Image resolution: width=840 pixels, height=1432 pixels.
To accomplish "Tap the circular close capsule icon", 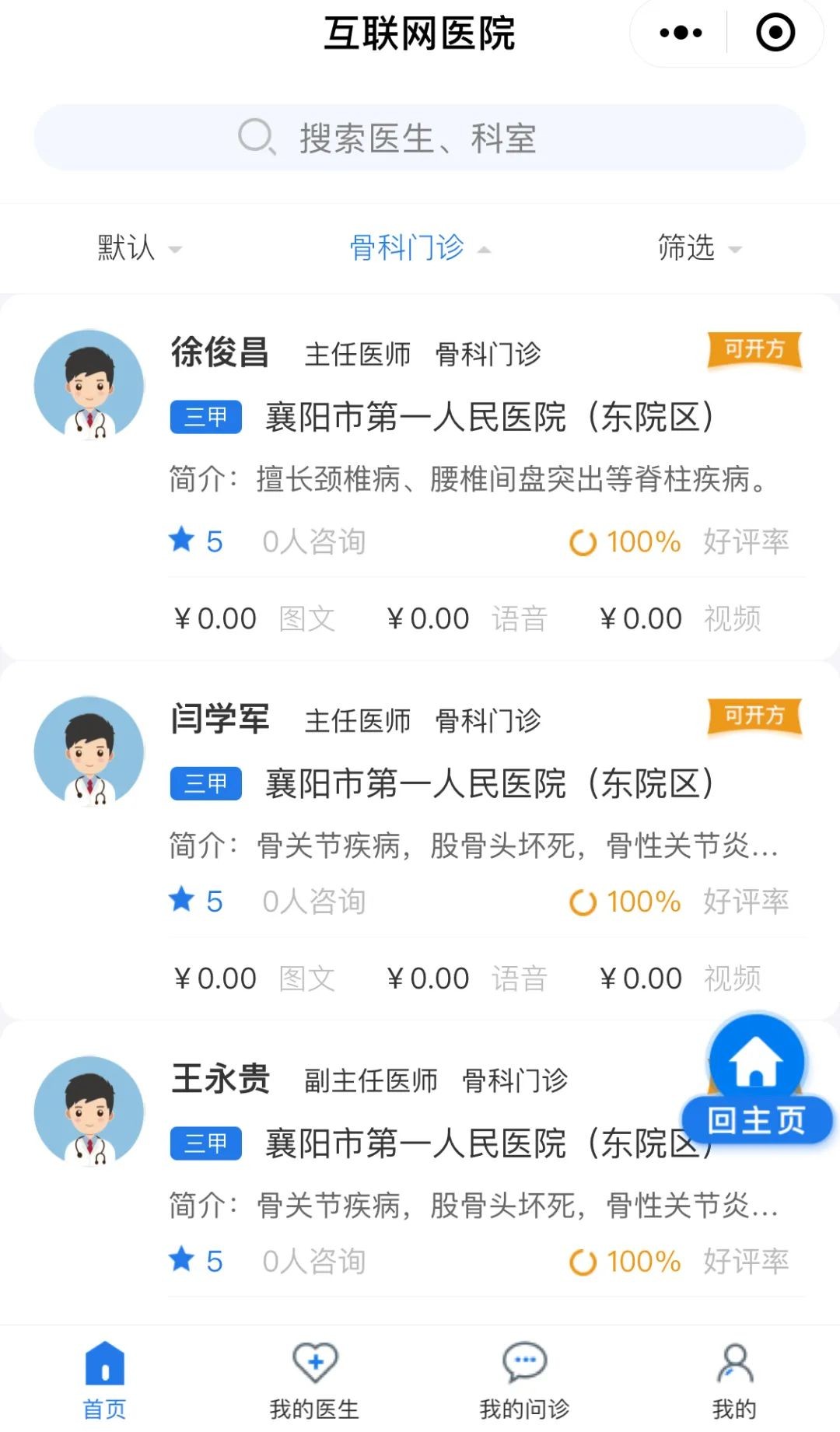I will pos(775,31).
